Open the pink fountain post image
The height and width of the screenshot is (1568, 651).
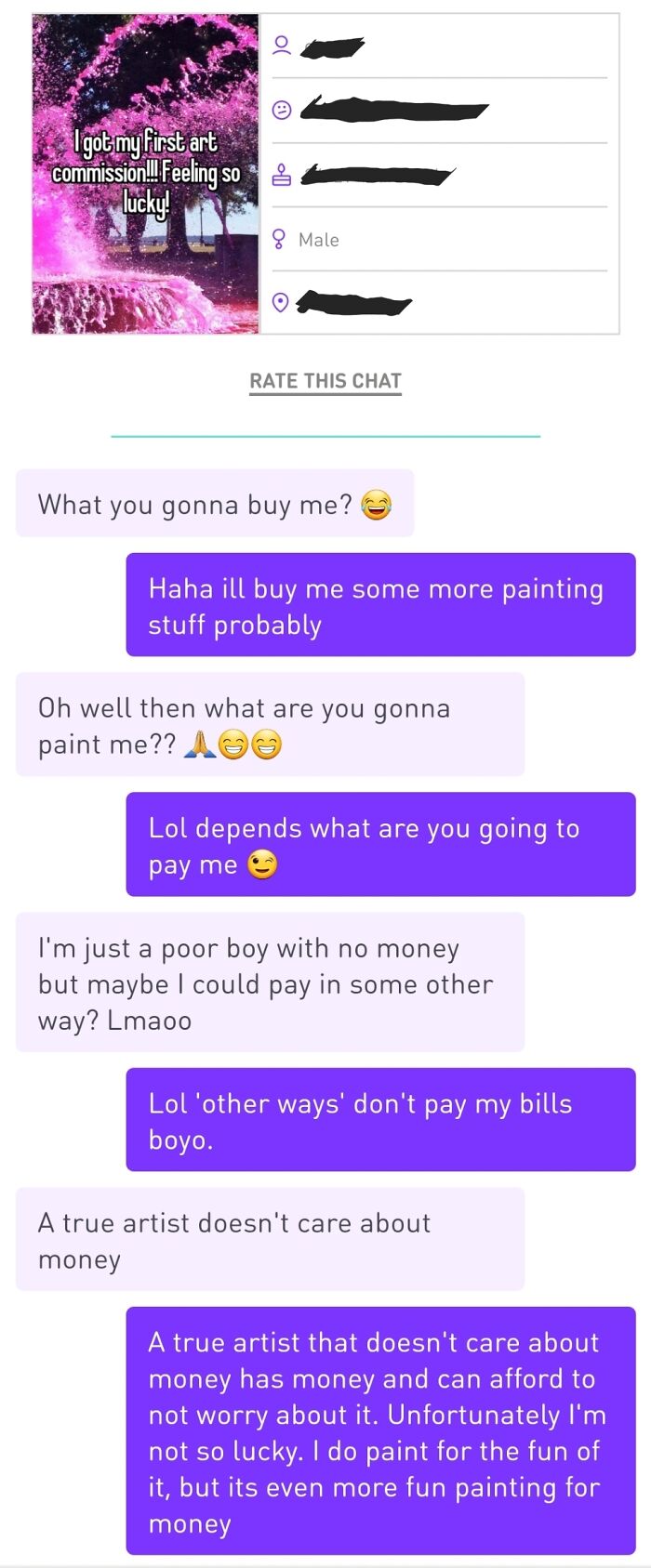pyautogui.click(x=146, y=174)
